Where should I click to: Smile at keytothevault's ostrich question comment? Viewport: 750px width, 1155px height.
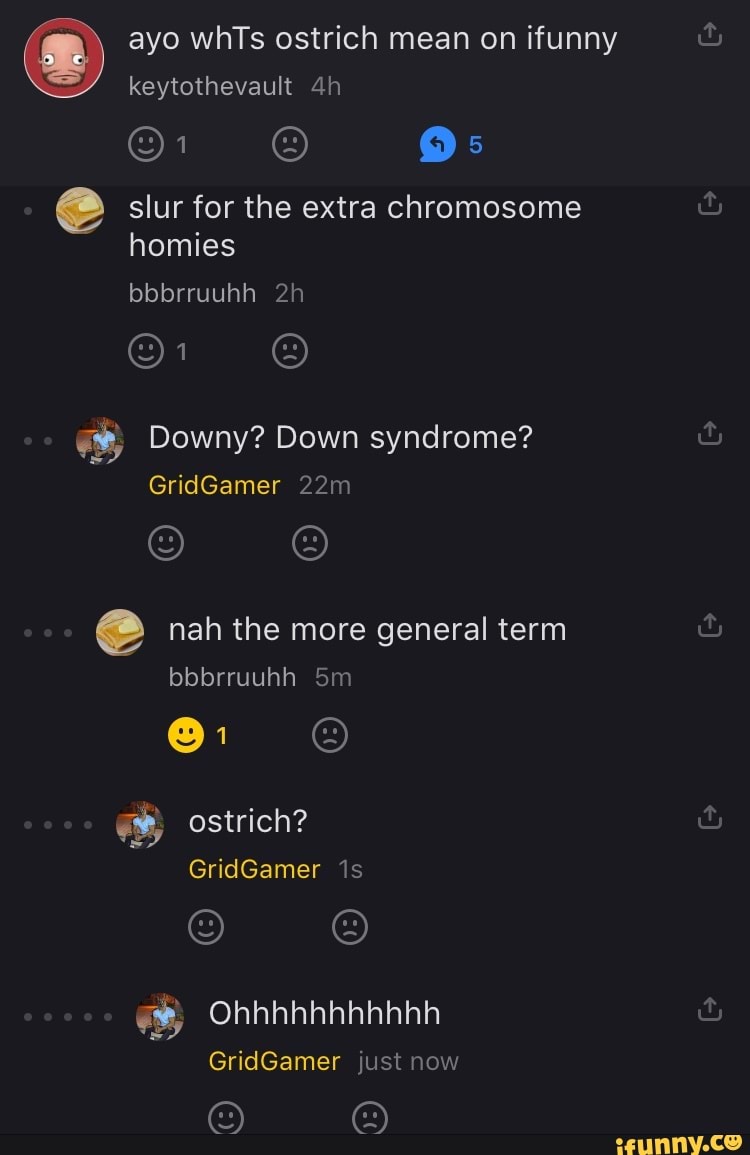[146, 146]
